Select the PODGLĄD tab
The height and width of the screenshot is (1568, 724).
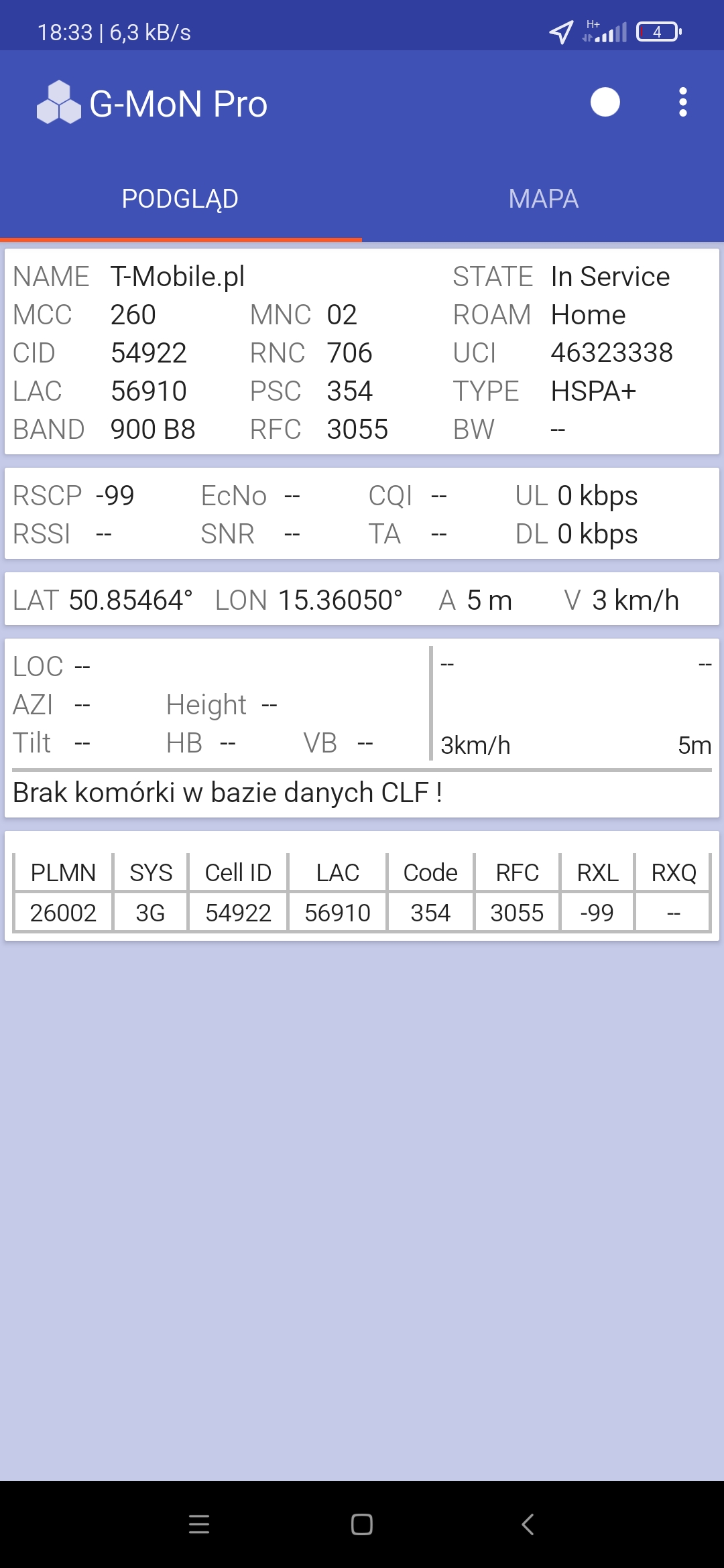click(x=180, y=199)
